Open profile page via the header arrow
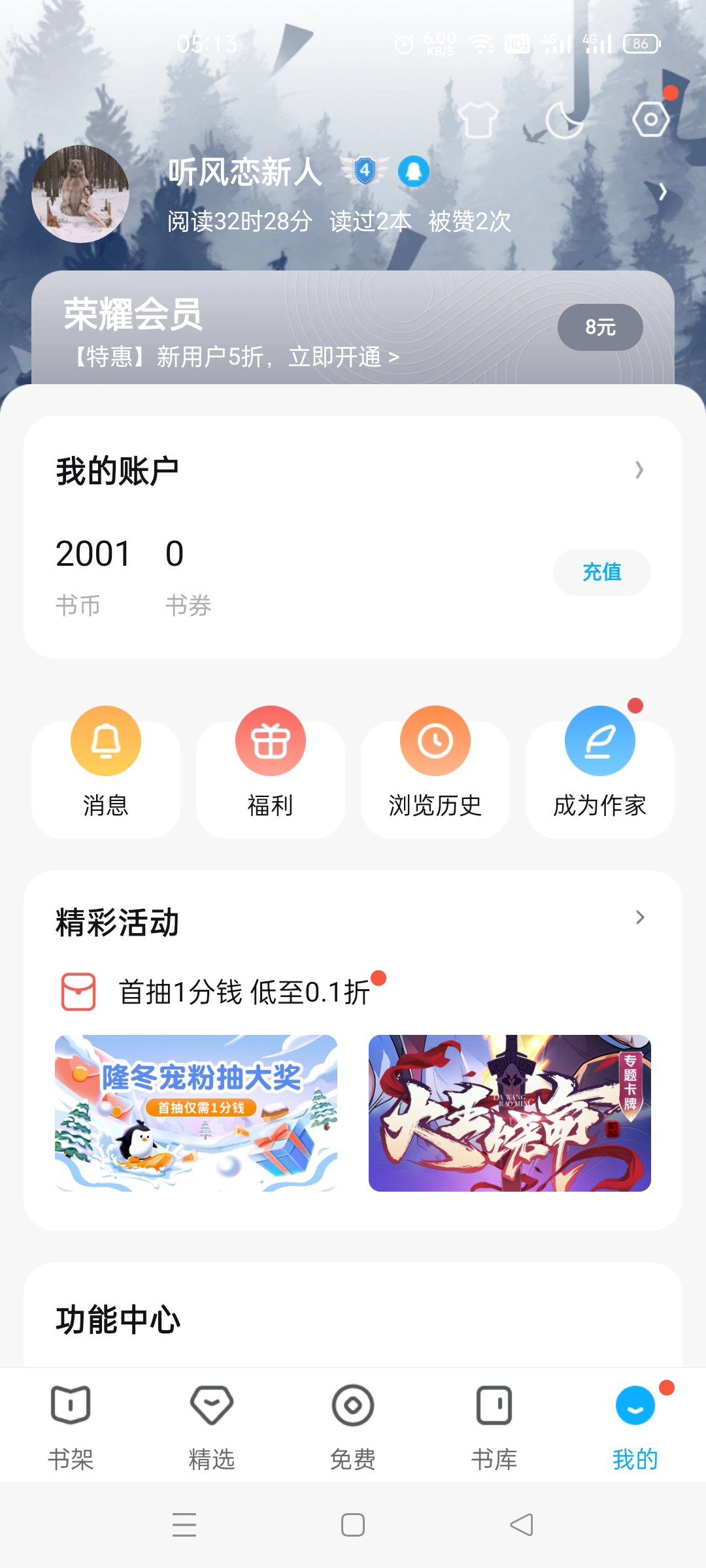706x1568 pixels. pos(662,191)
